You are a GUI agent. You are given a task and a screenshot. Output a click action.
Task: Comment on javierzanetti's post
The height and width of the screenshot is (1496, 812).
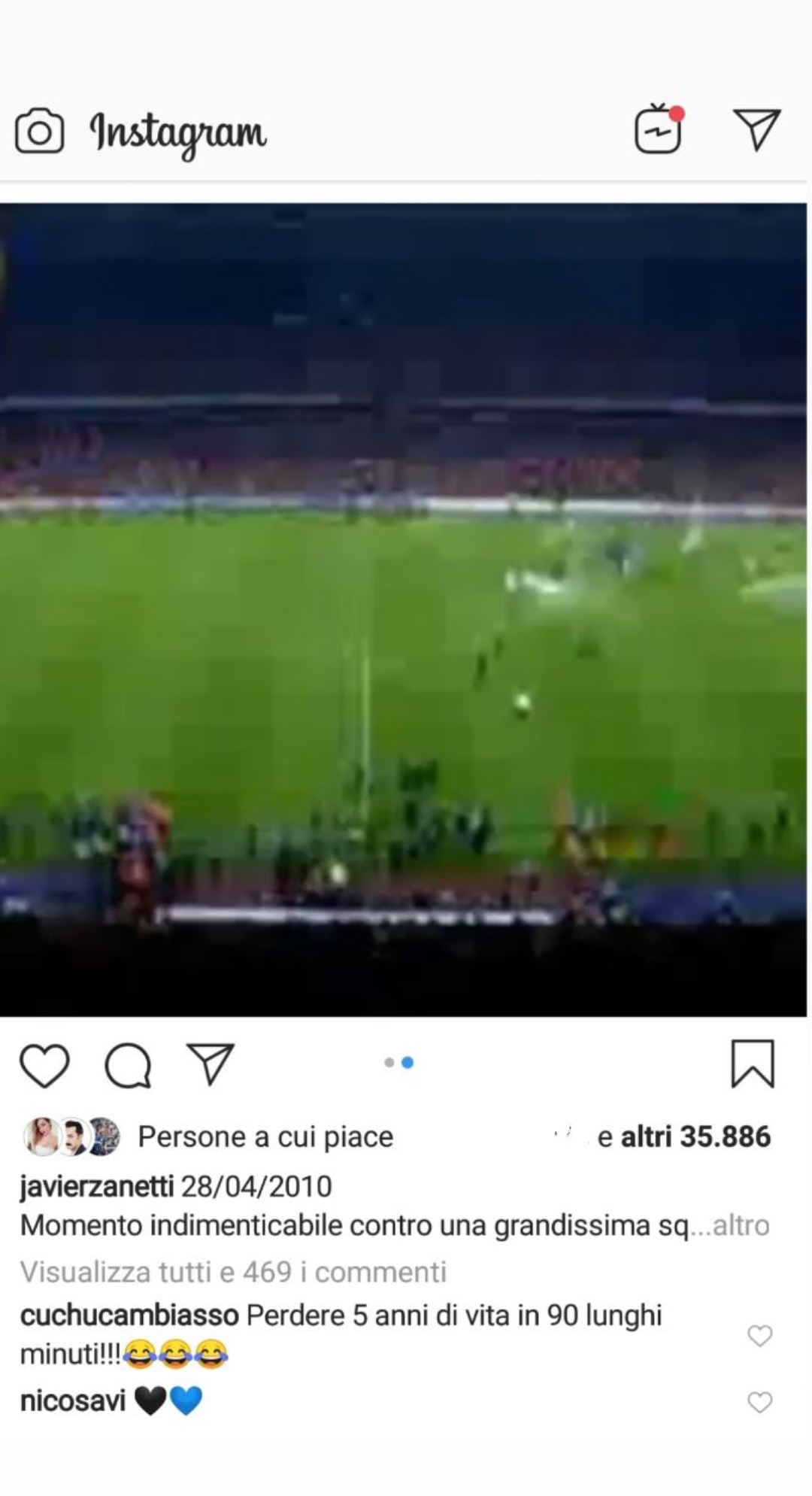[x=128, y=1065]
